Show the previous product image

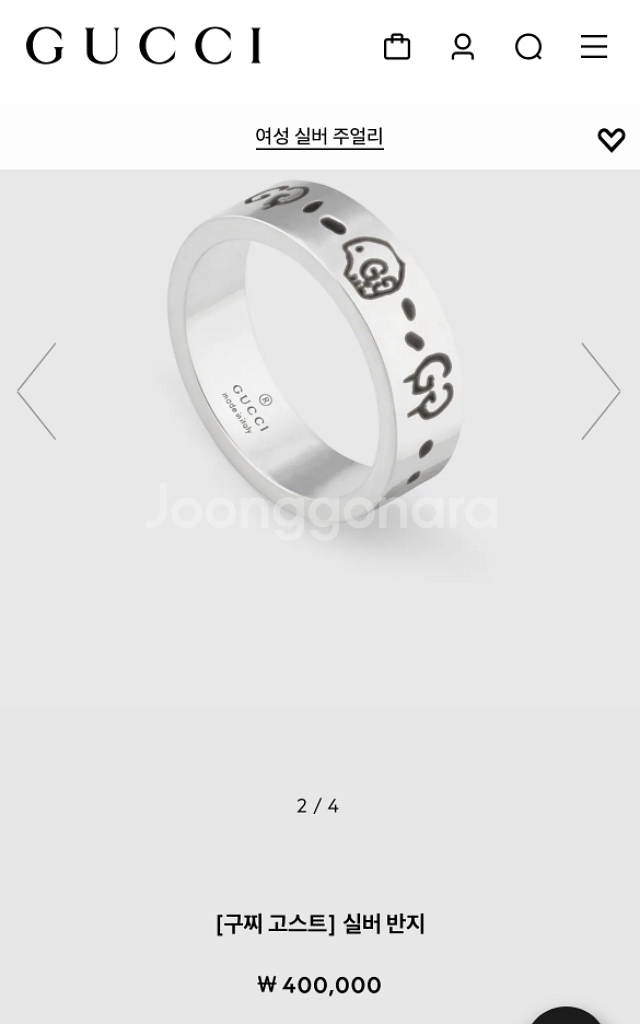click(x=37, y=391)
